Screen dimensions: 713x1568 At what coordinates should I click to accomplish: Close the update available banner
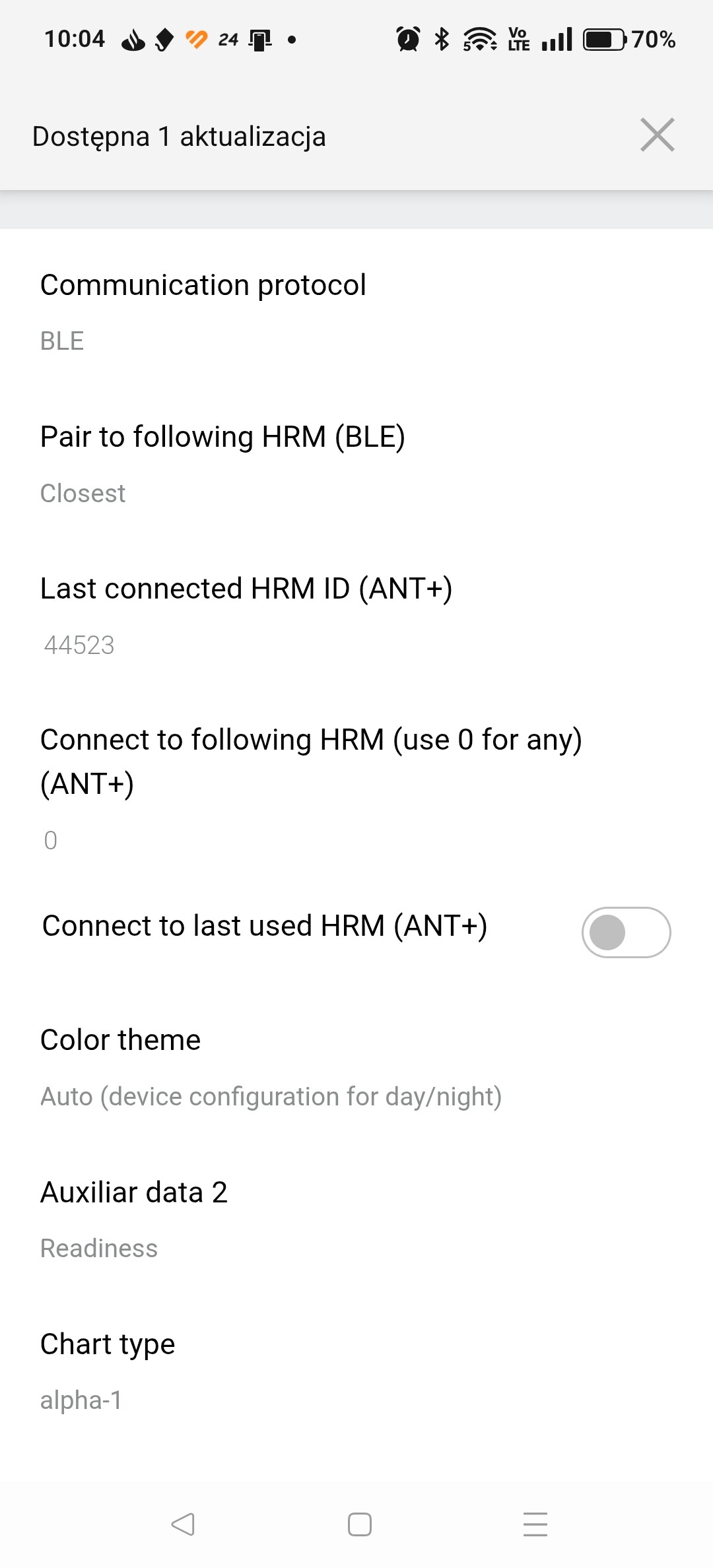point(657,135)
